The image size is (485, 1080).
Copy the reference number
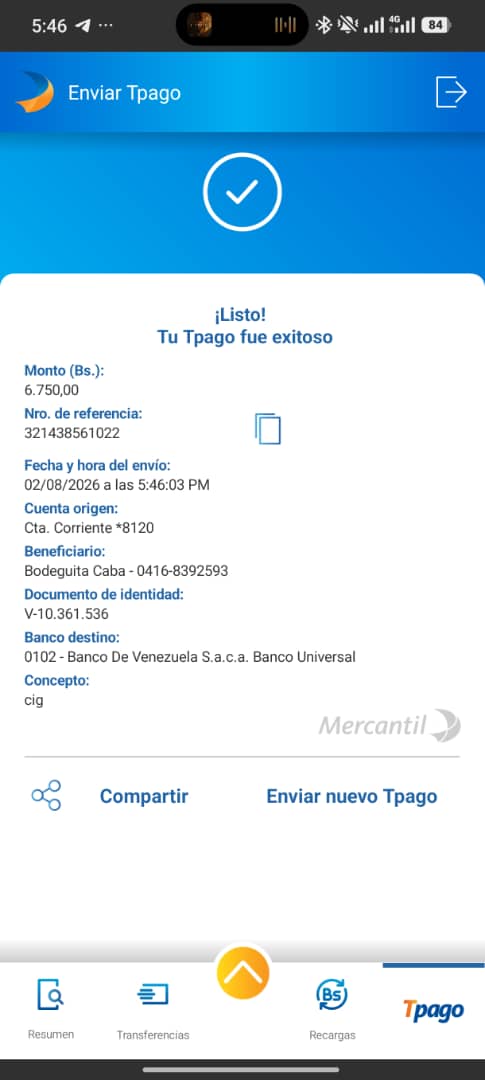point(267,428)
